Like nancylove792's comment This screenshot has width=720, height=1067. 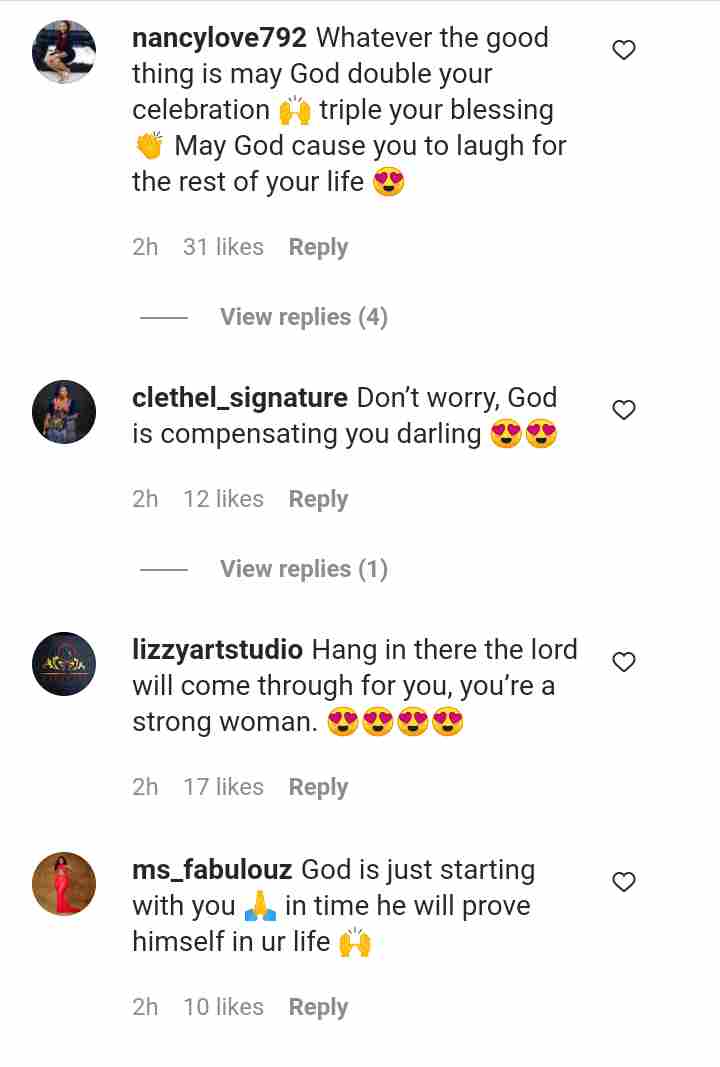click(x=624, y=50)
